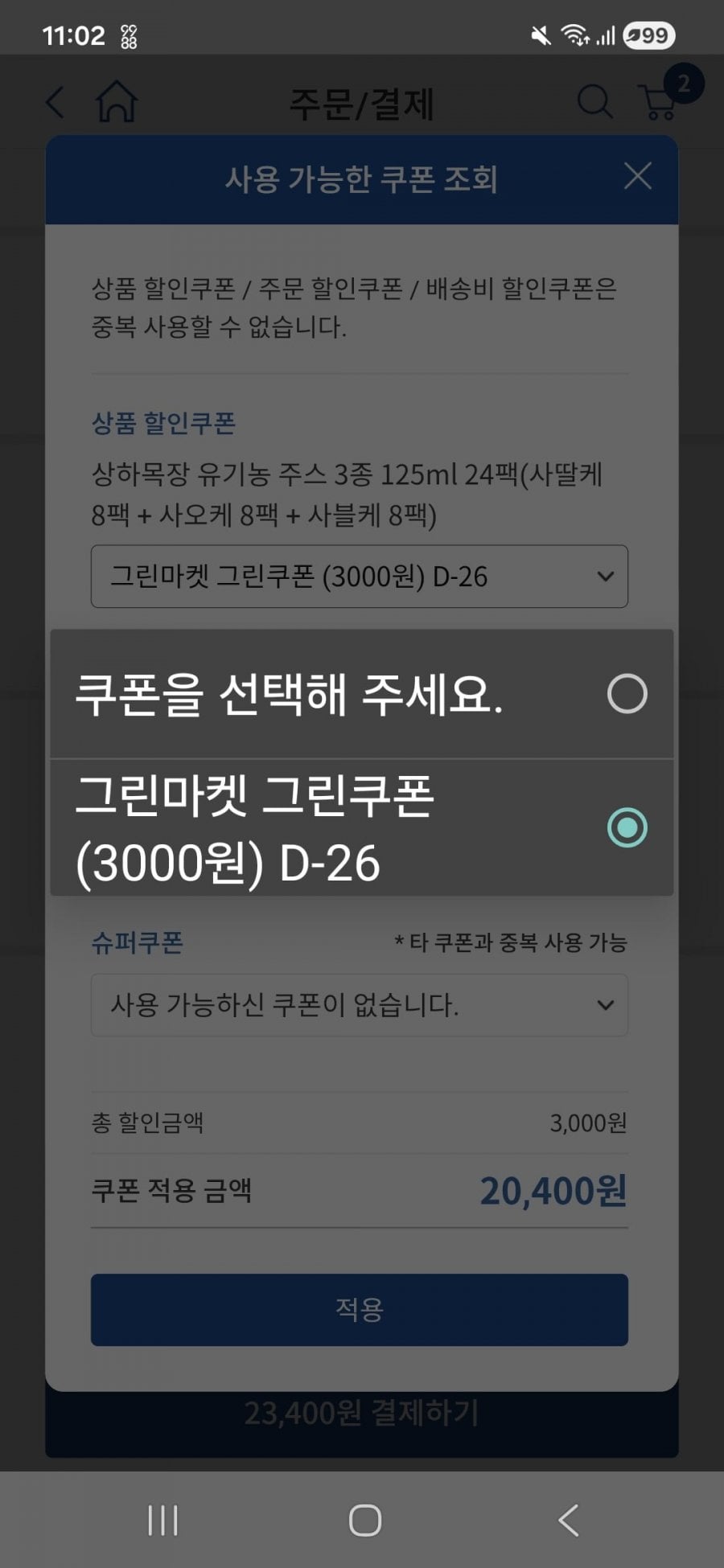The width and height of the screenshot is (724, 1568).
Task: Open the 상품 할인쿠폰 dropdown
Action: (x=359, y=577)
